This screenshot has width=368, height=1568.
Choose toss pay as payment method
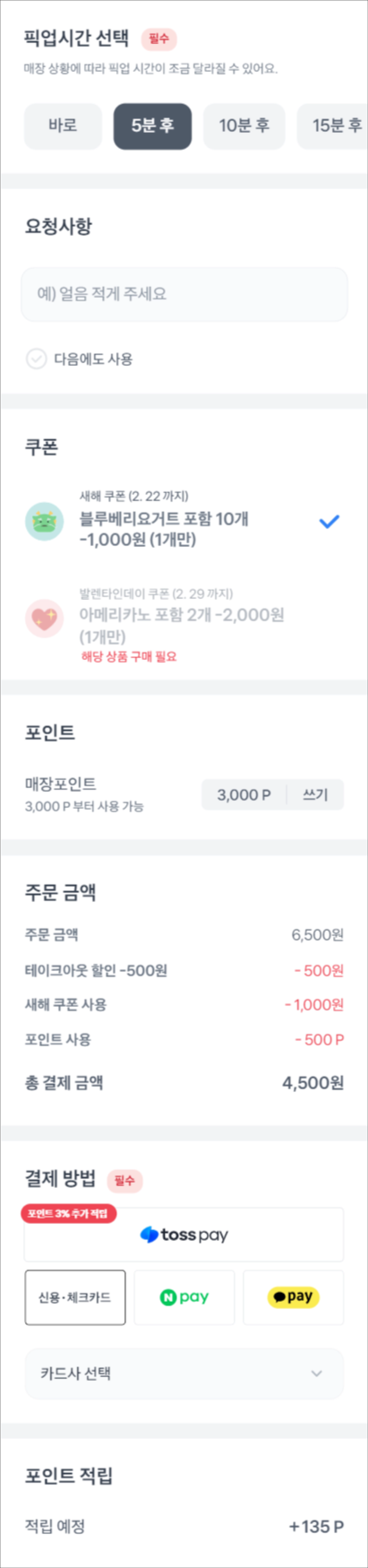tap(184, 1235)
